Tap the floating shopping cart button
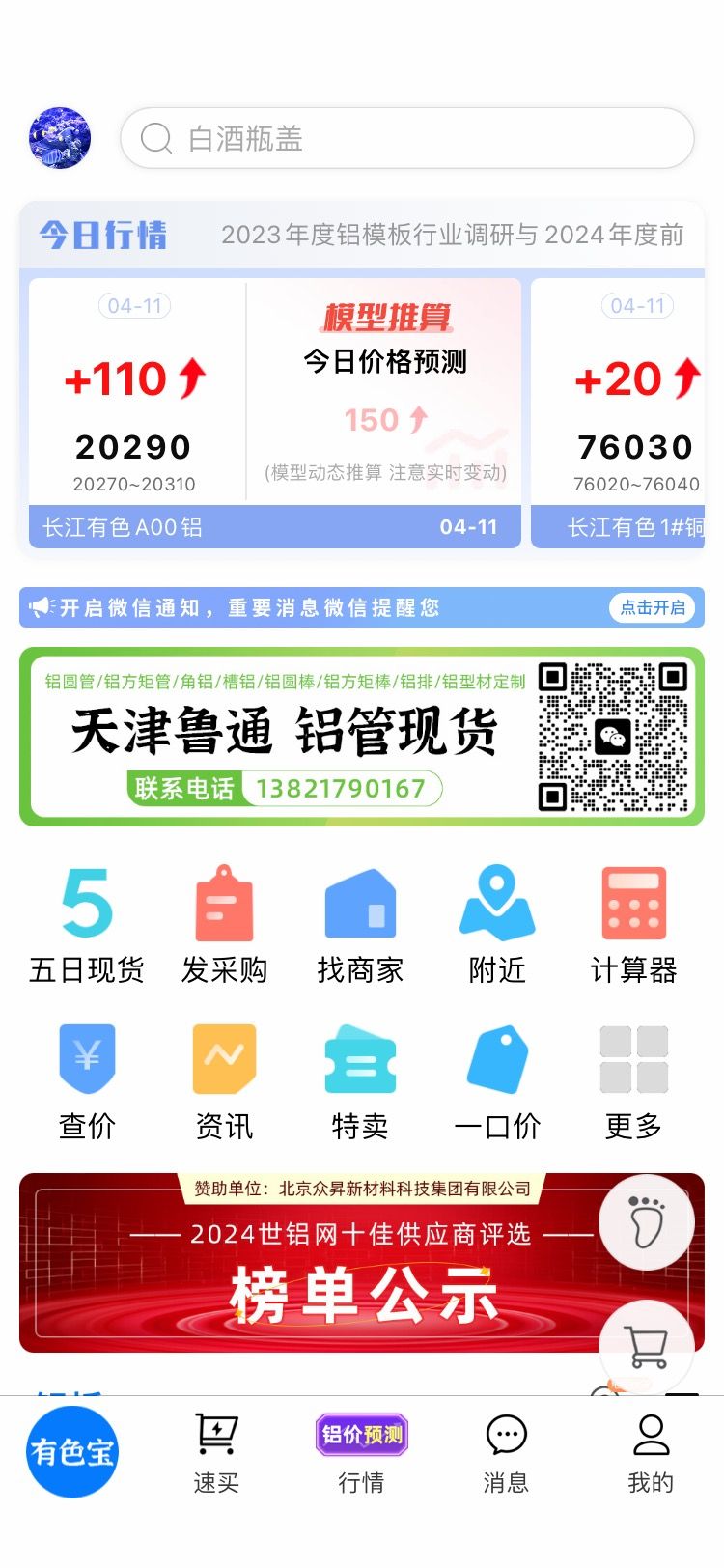 click(647, 1347)
